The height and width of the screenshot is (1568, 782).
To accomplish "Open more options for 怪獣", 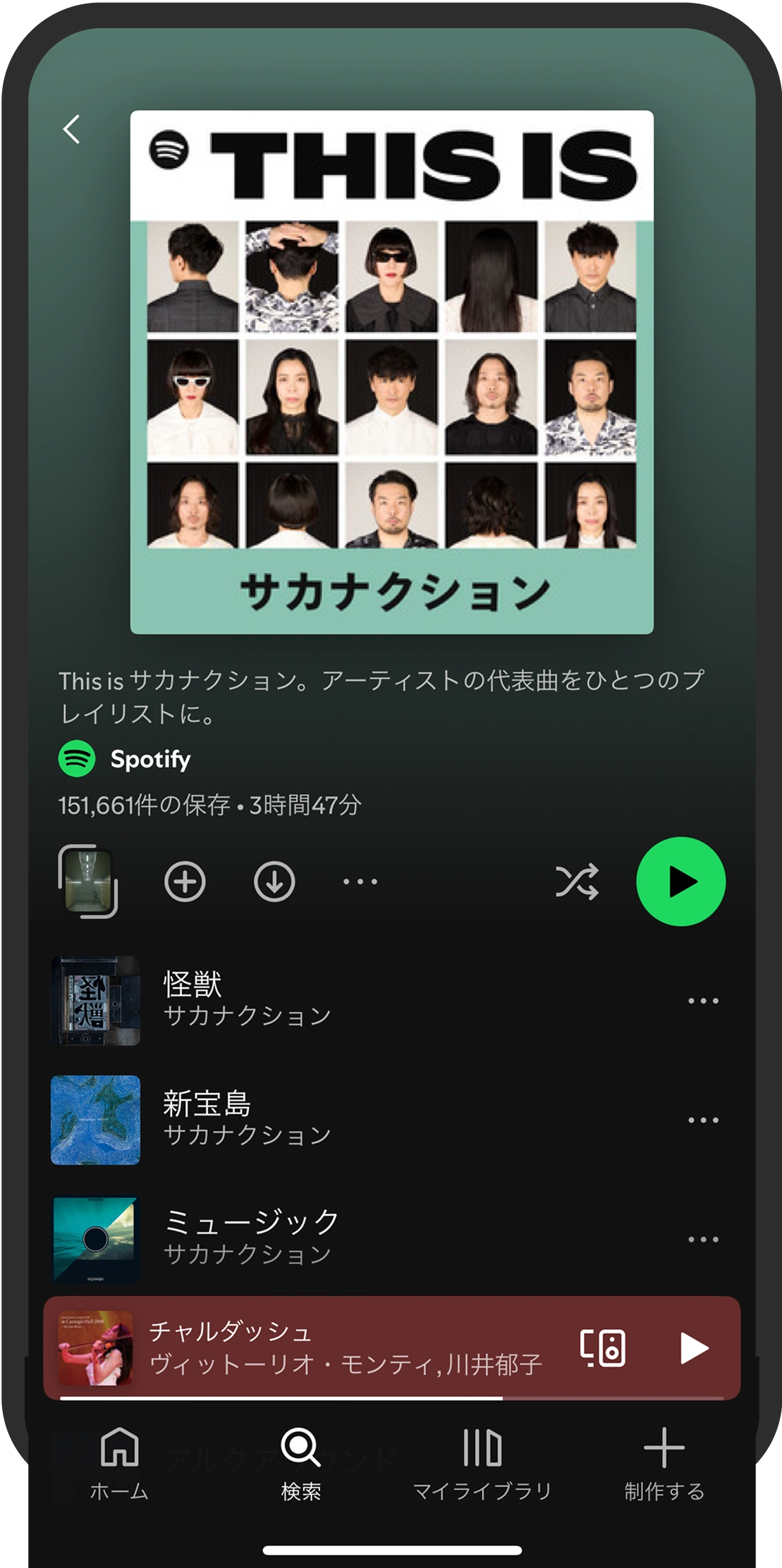I will pos(703,1000).
